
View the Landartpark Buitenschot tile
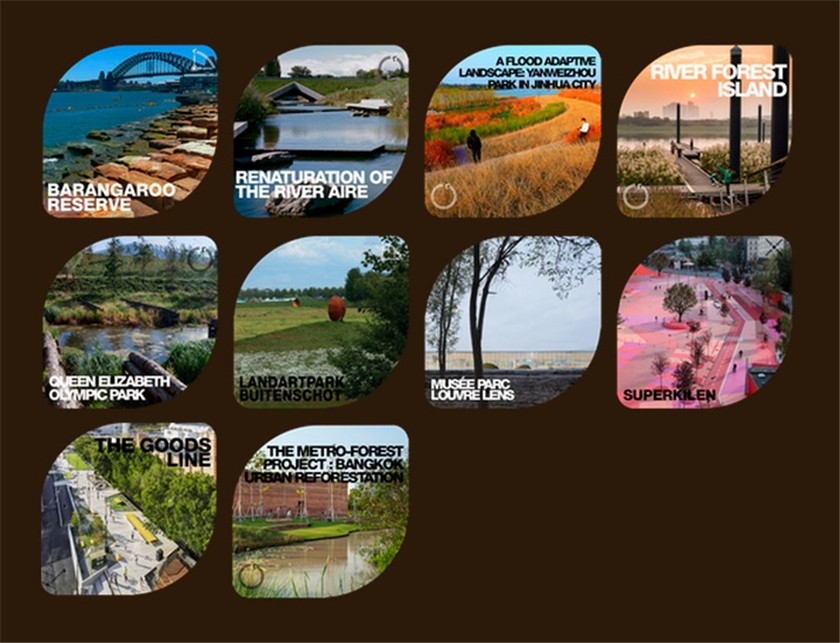click(x=320, y=321)
